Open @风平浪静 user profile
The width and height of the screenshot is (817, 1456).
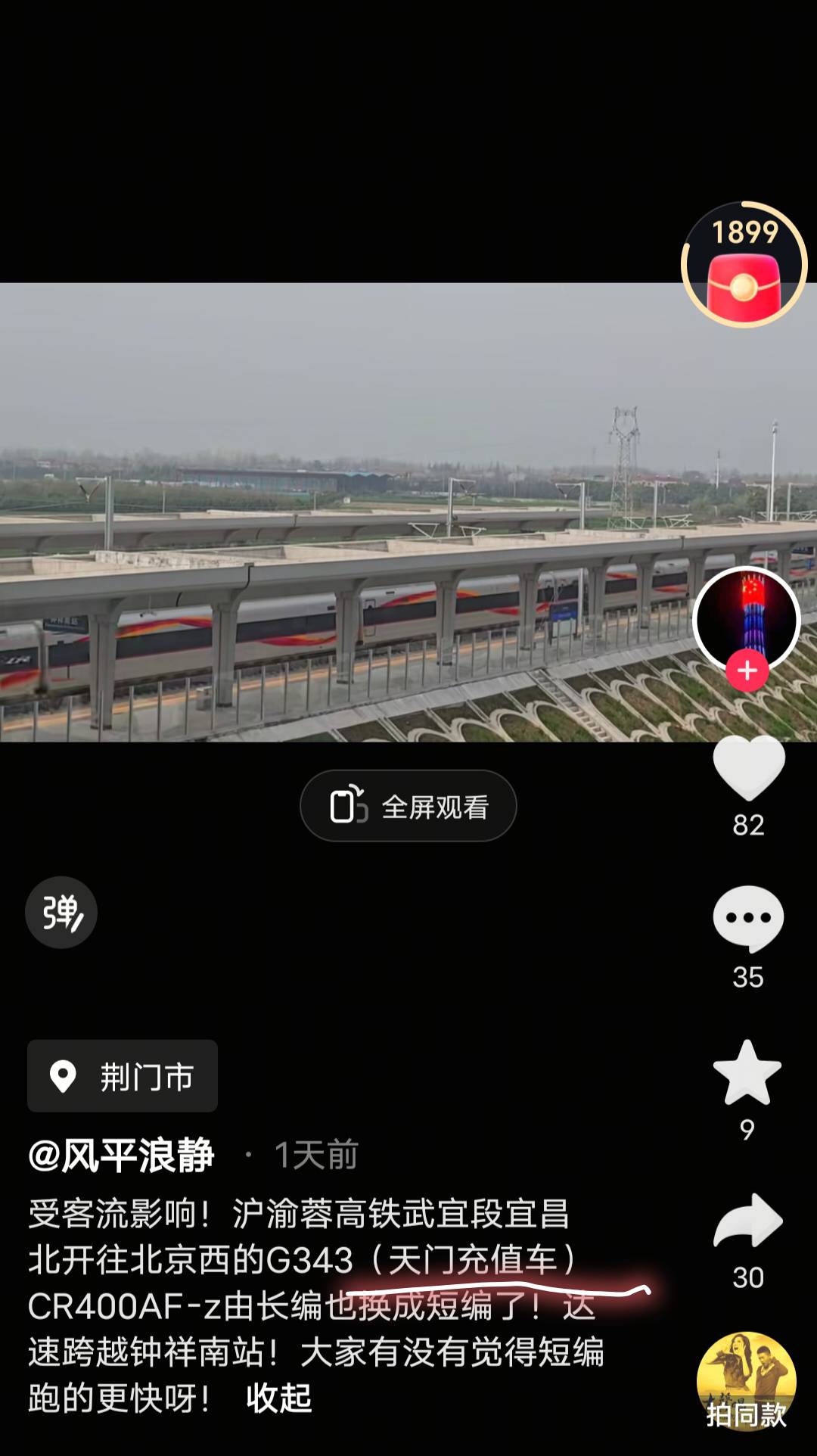[x=121, y=1156]
